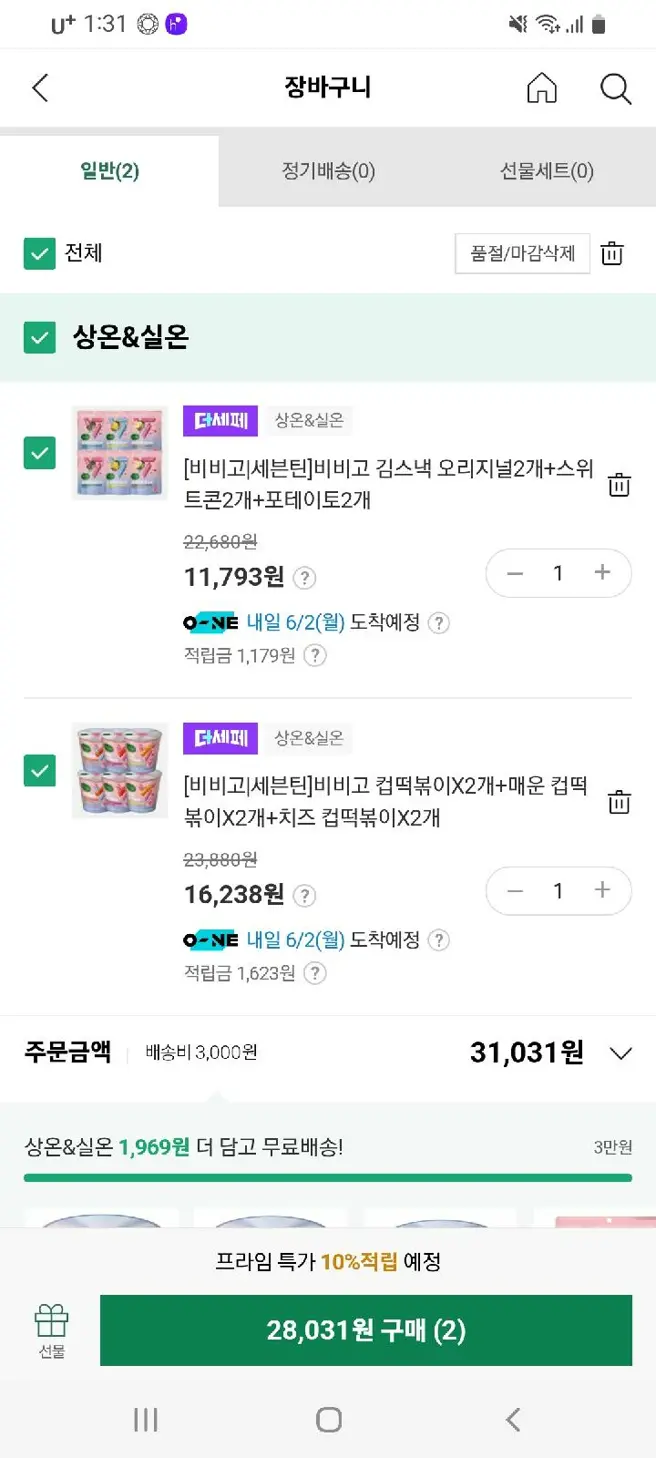
Task: Decrease quantity of 비비고 컵떡볶이
Action: (515, 891)
